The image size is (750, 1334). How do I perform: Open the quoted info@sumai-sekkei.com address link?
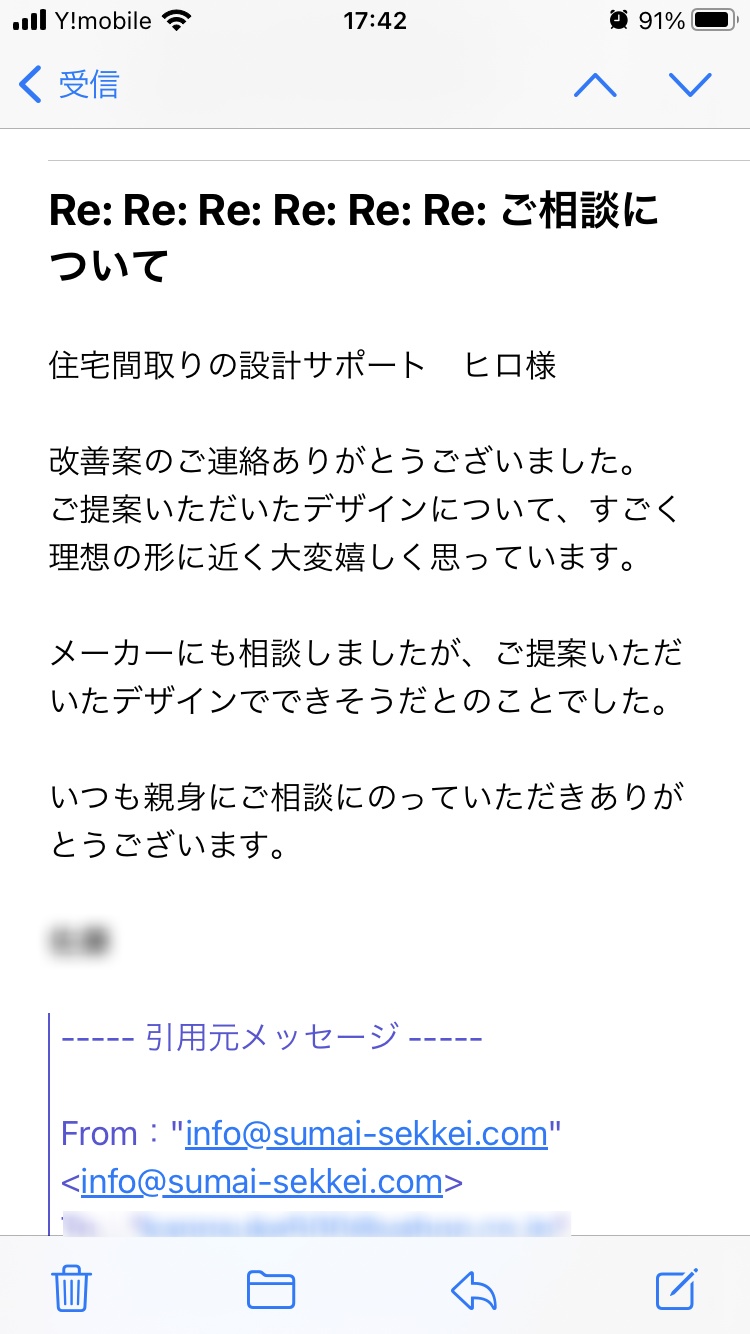(x=366, y=1134)
